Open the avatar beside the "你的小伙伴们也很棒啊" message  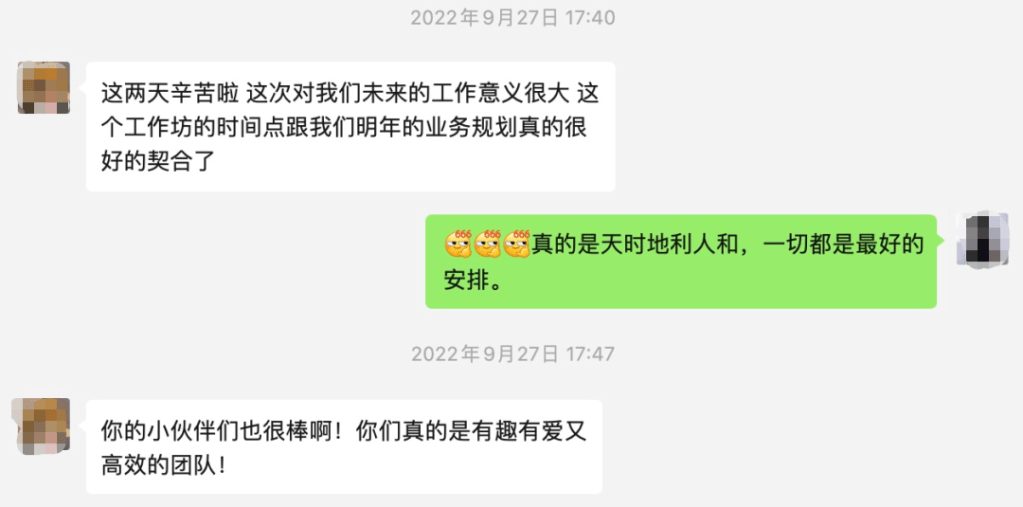[x=42, y=425]
